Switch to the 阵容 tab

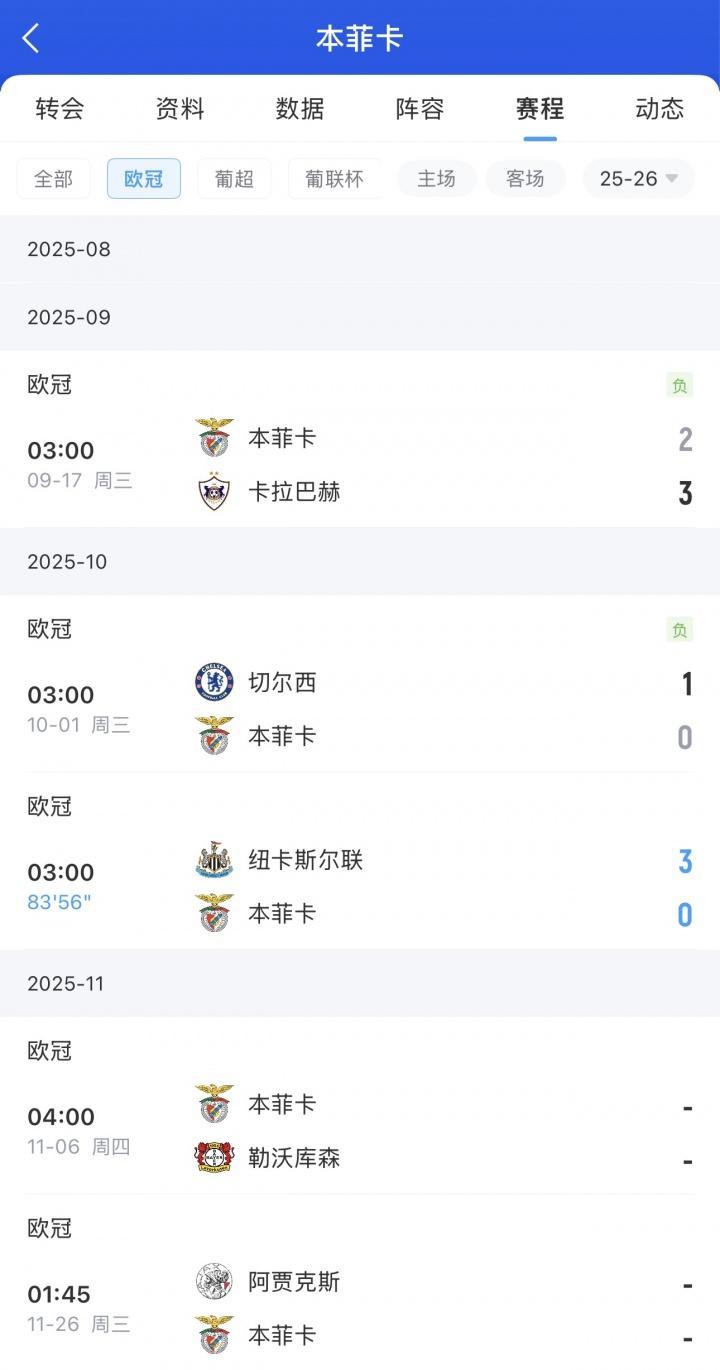coord(420,110)
